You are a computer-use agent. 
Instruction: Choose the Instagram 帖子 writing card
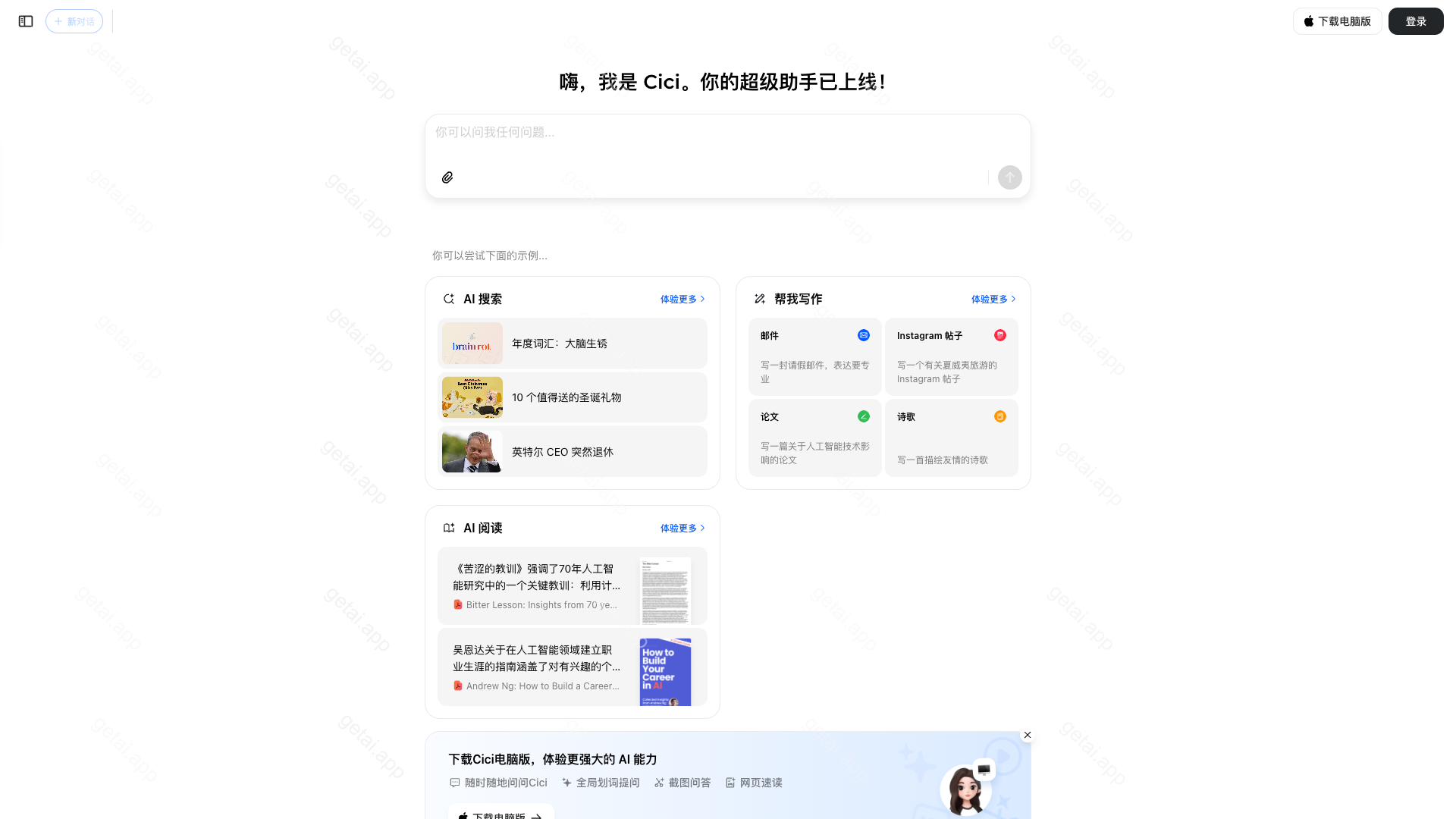point(951,356)
